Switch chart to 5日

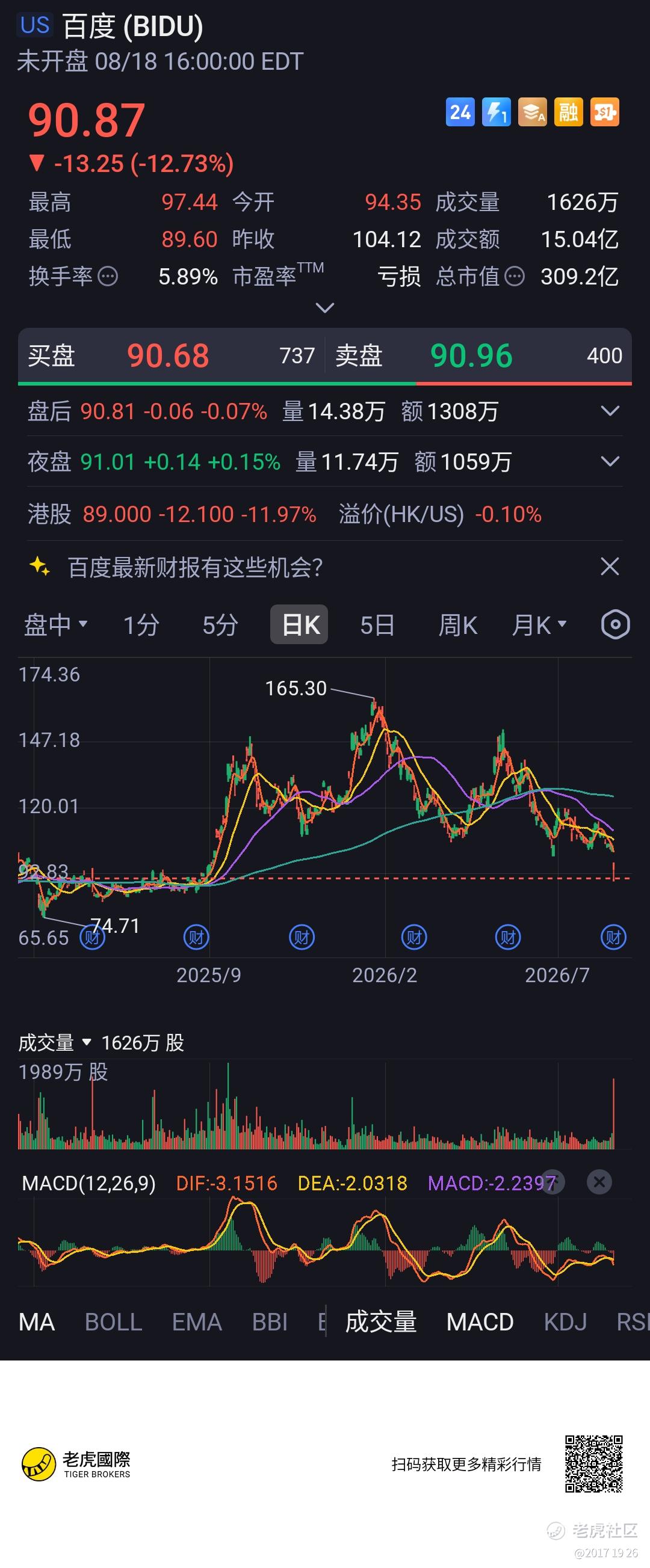pos(377,625)
